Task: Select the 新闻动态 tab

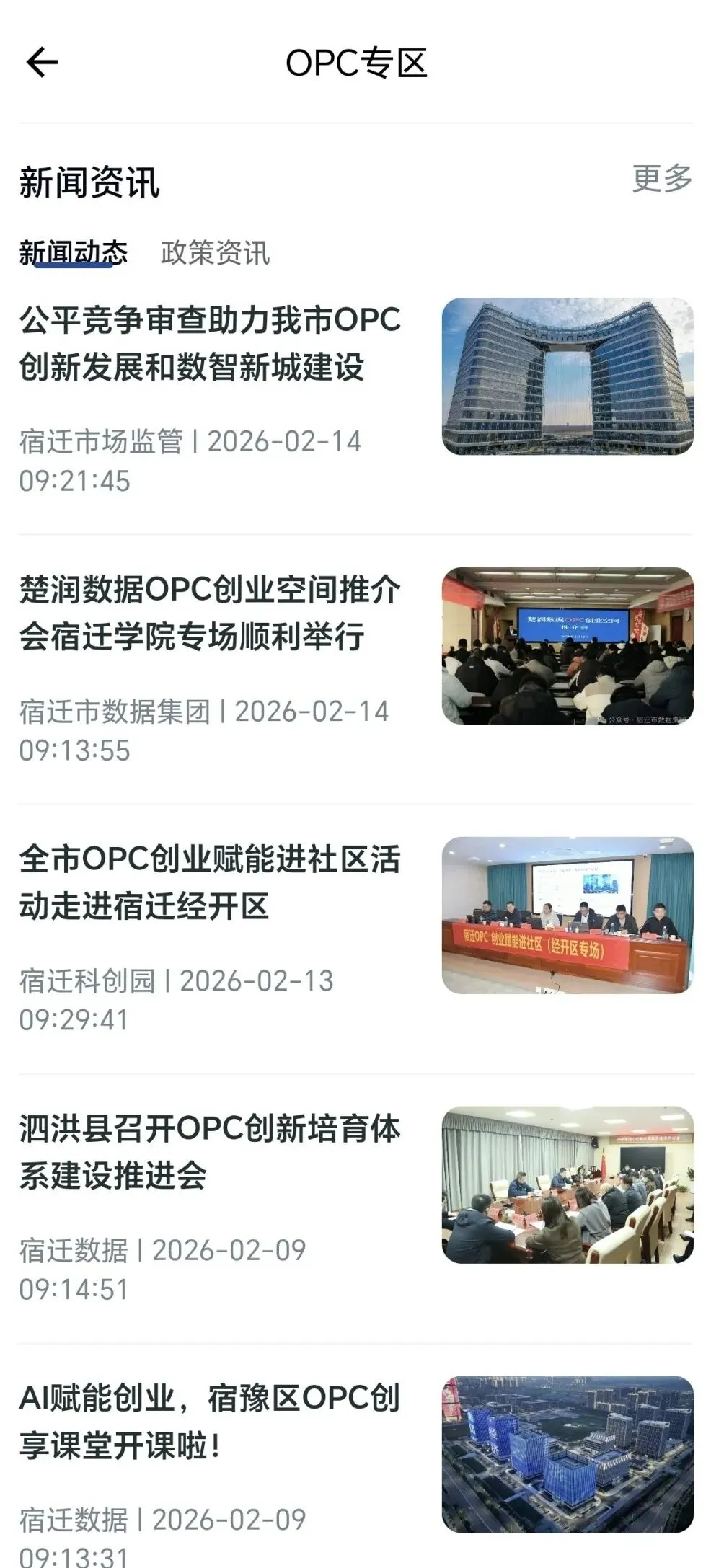Action: (x=73, y=253)
